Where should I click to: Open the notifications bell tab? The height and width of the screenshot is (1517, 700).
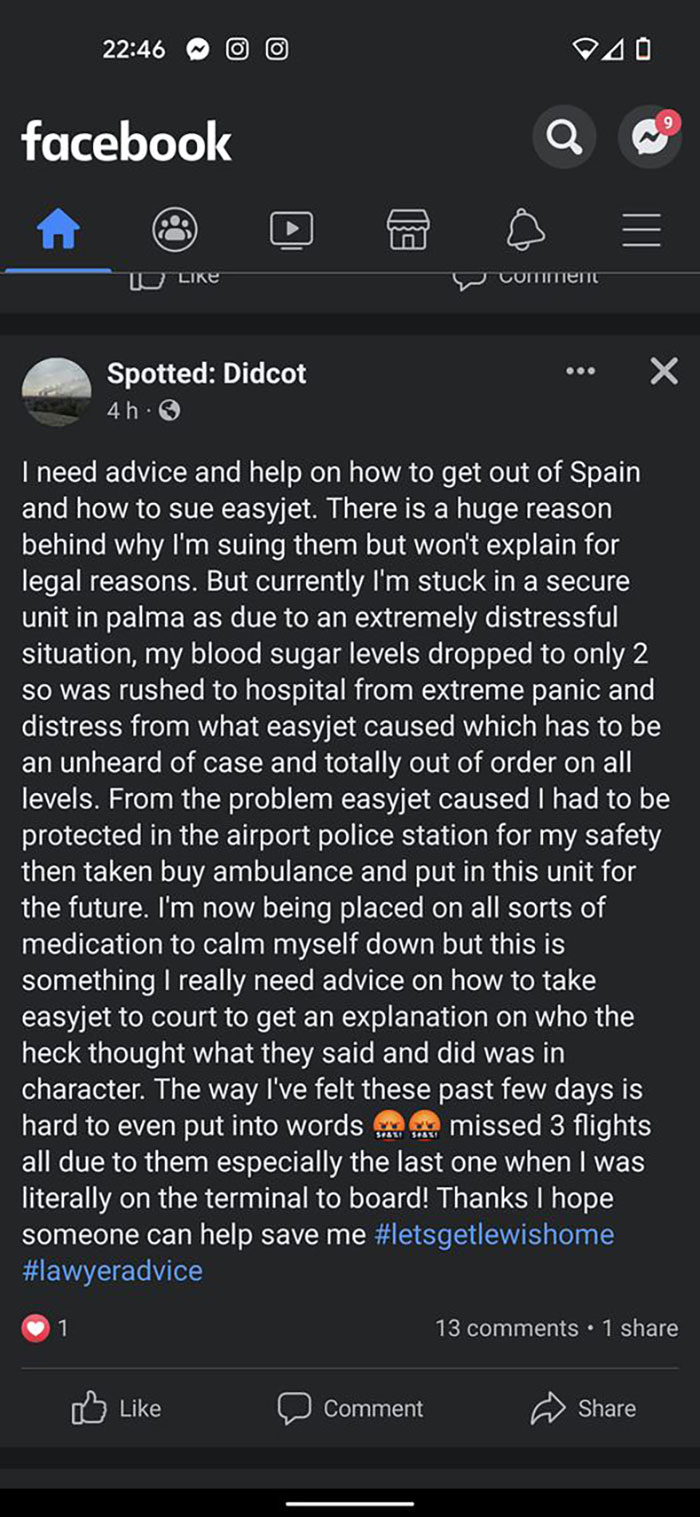pos(525,229)
